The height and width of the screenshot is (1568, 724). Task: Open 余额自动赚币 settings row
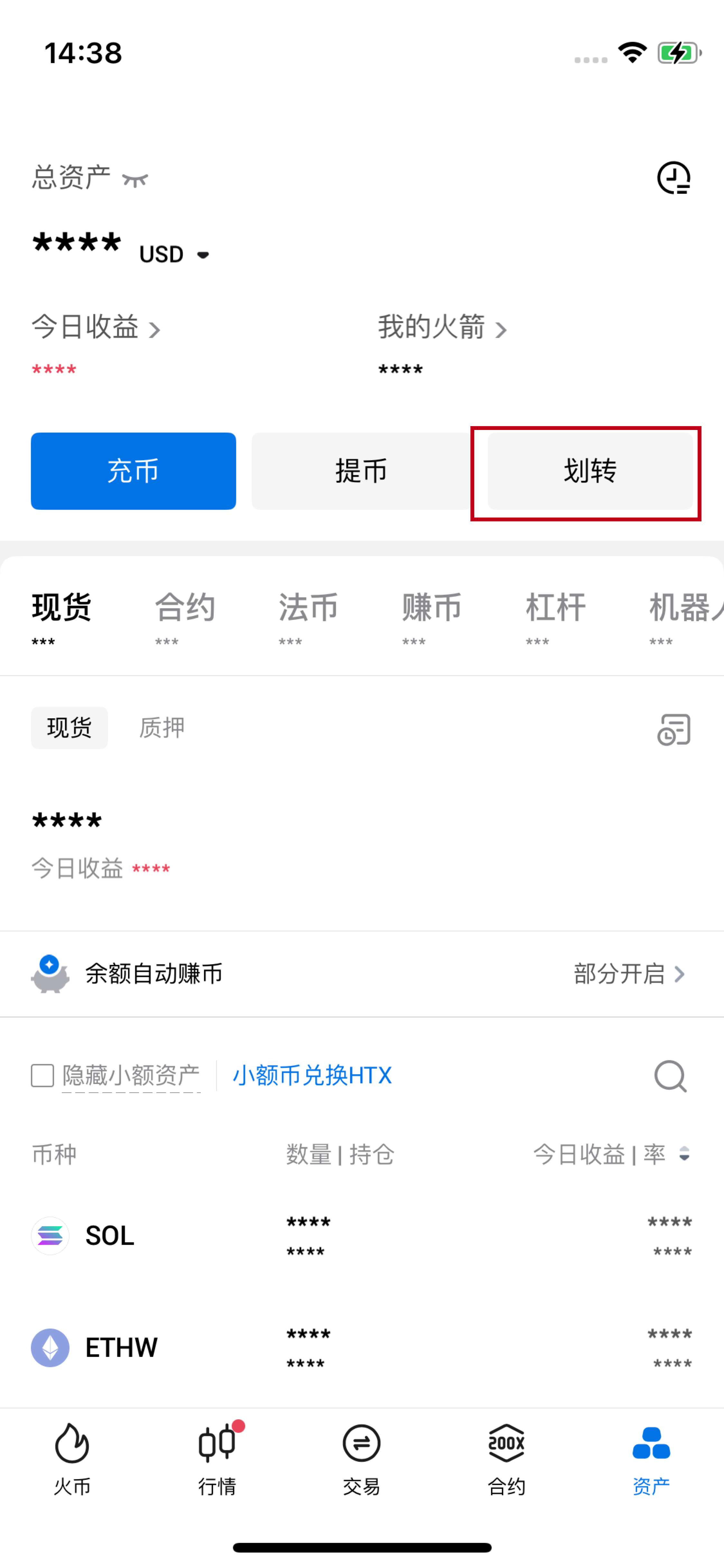coord(361,974)
